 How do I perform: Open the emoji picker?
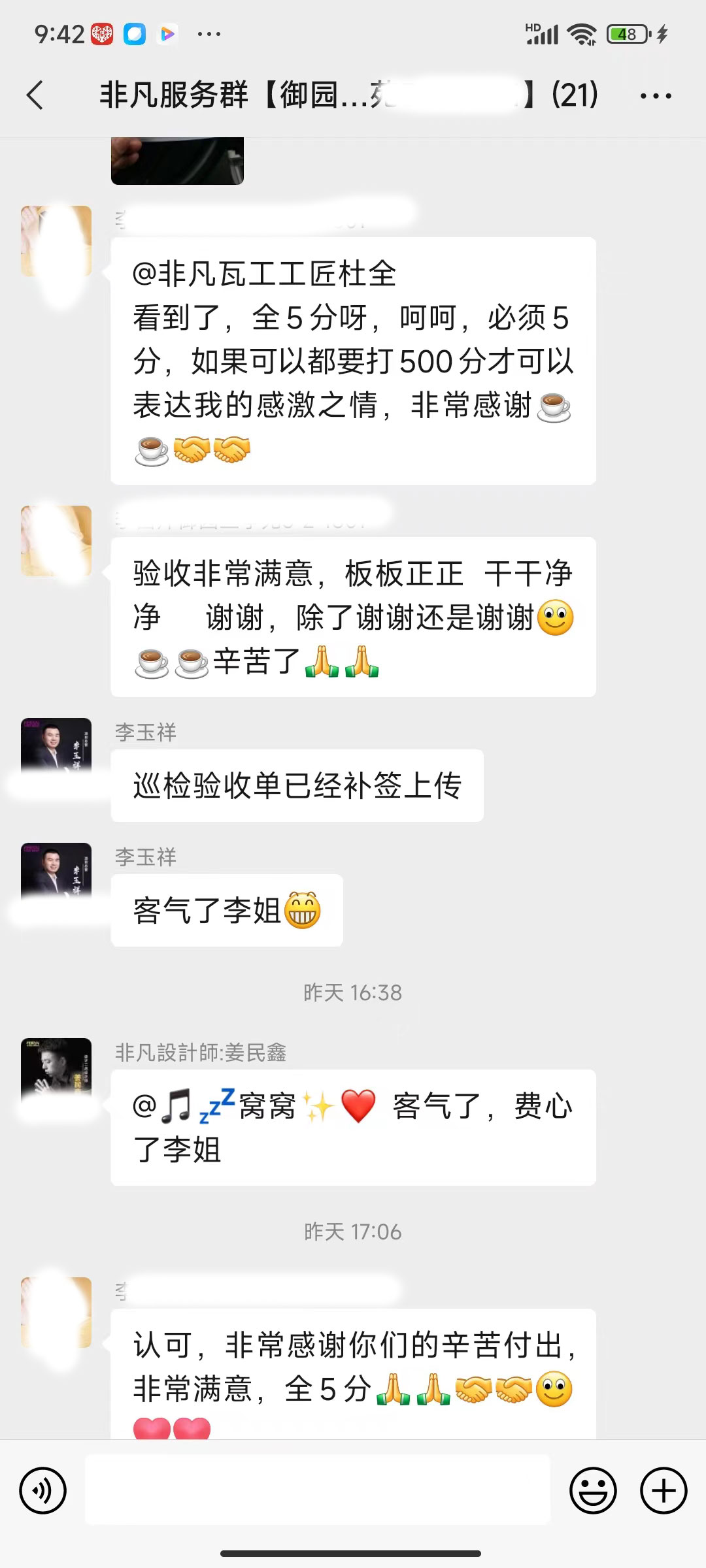point(593,1490)
